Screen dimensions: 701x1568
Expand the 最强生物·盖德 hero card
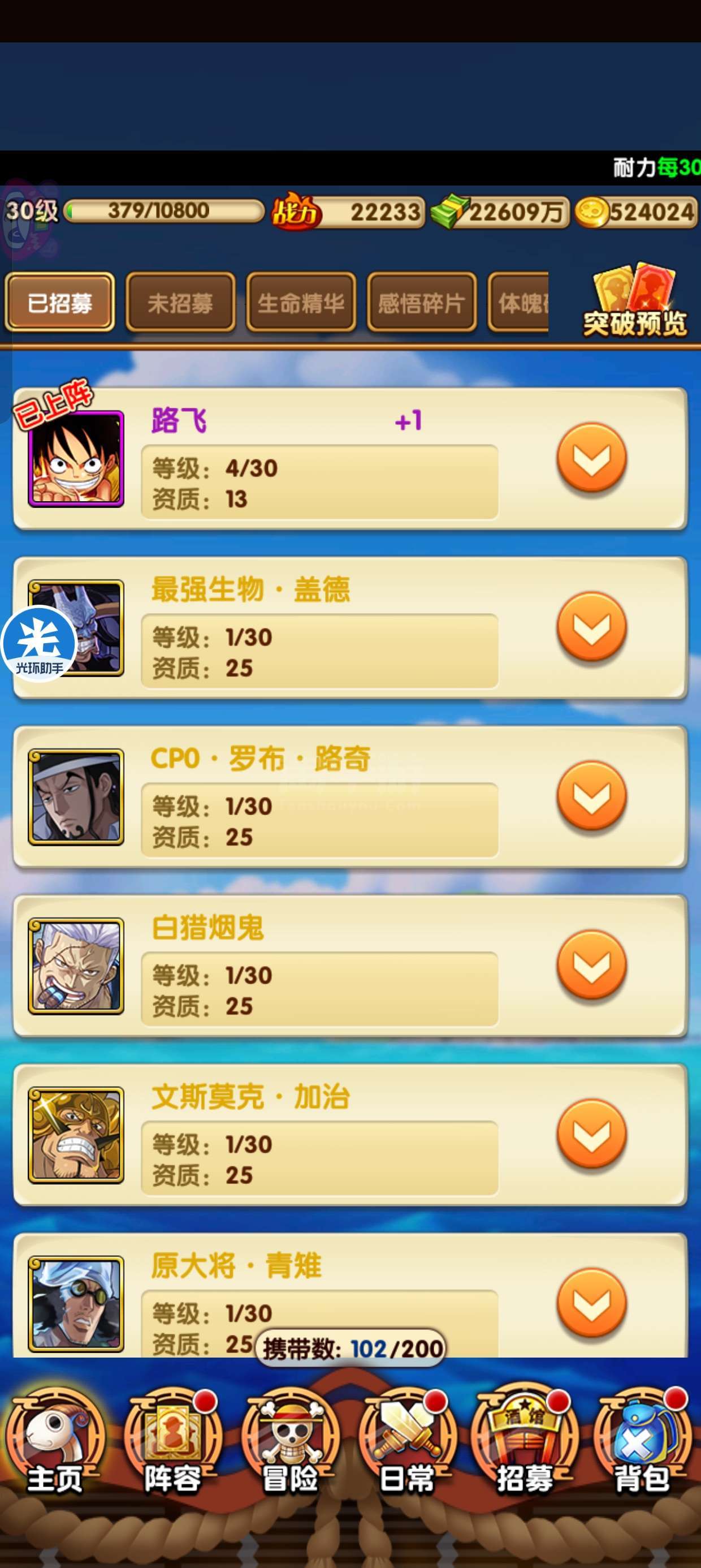pos(591,627)
